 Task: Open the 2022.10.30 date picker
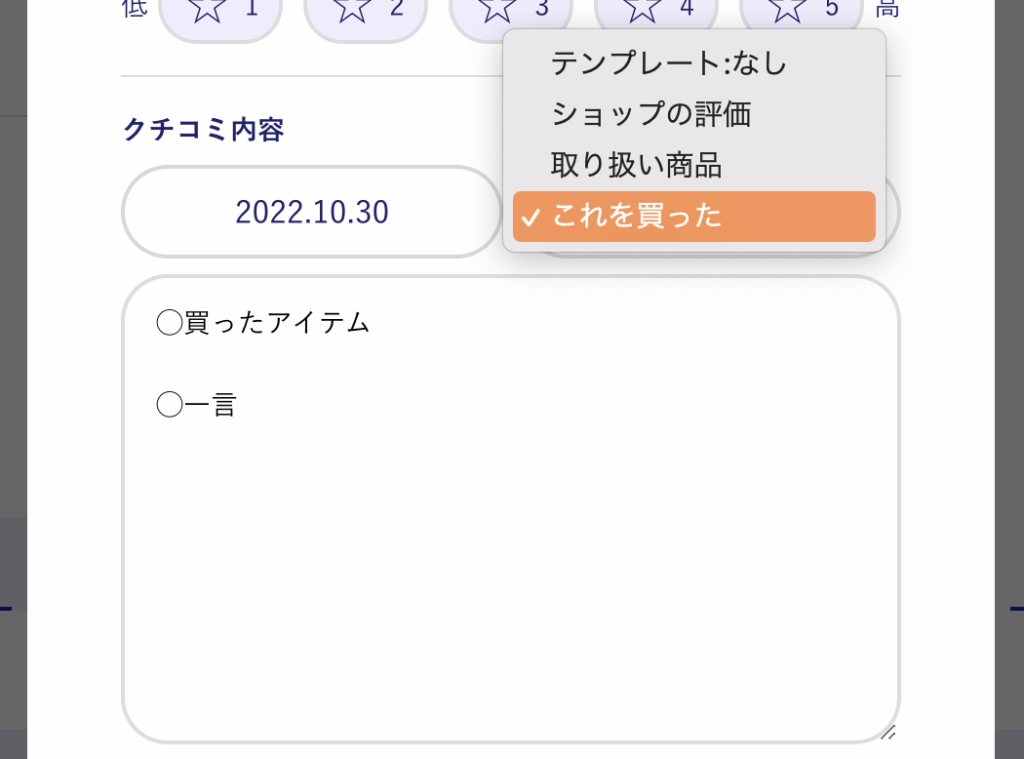tap(312, 212)
